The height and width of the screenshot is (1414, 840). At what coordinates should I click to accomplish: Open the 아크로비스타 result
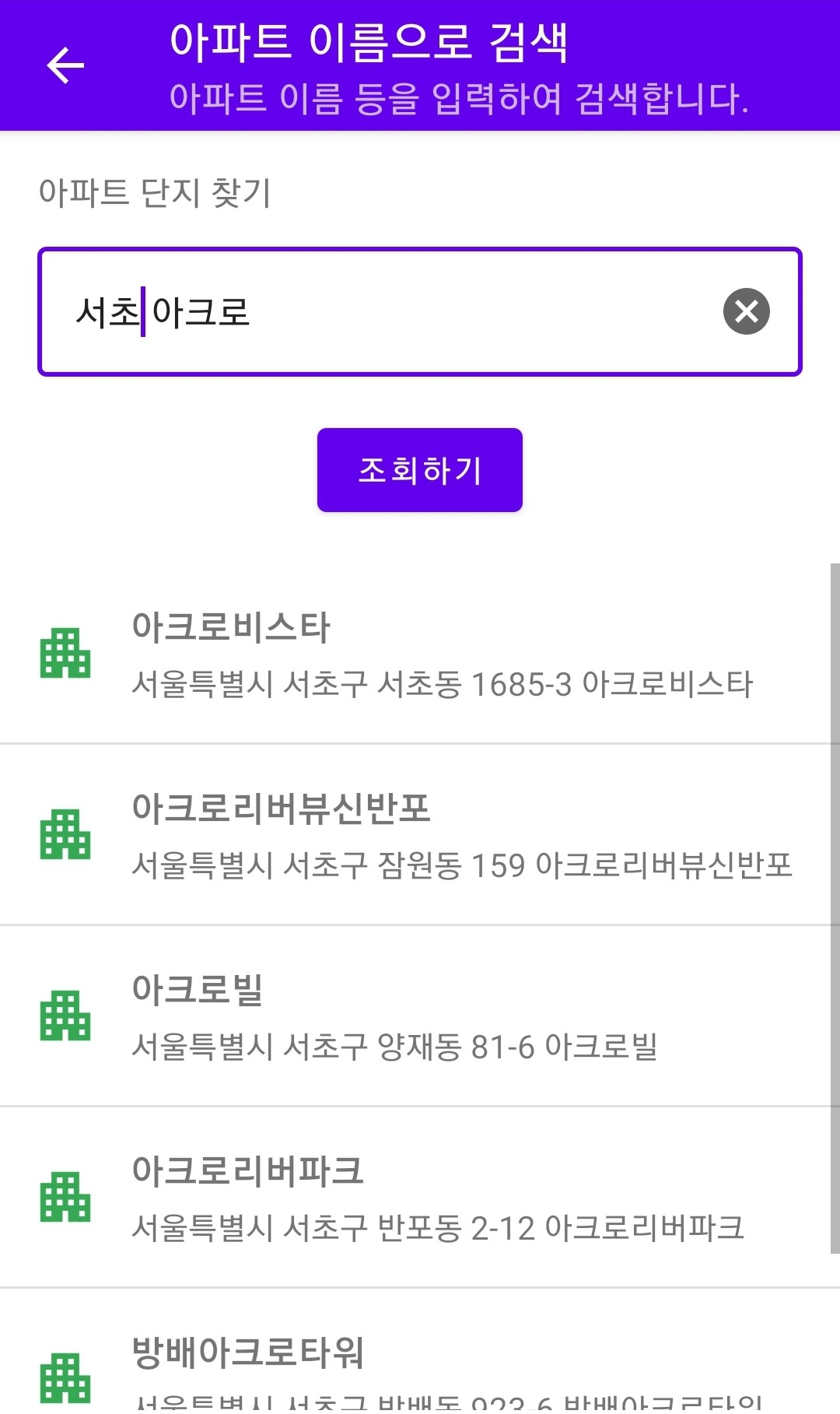pos(420,654)
